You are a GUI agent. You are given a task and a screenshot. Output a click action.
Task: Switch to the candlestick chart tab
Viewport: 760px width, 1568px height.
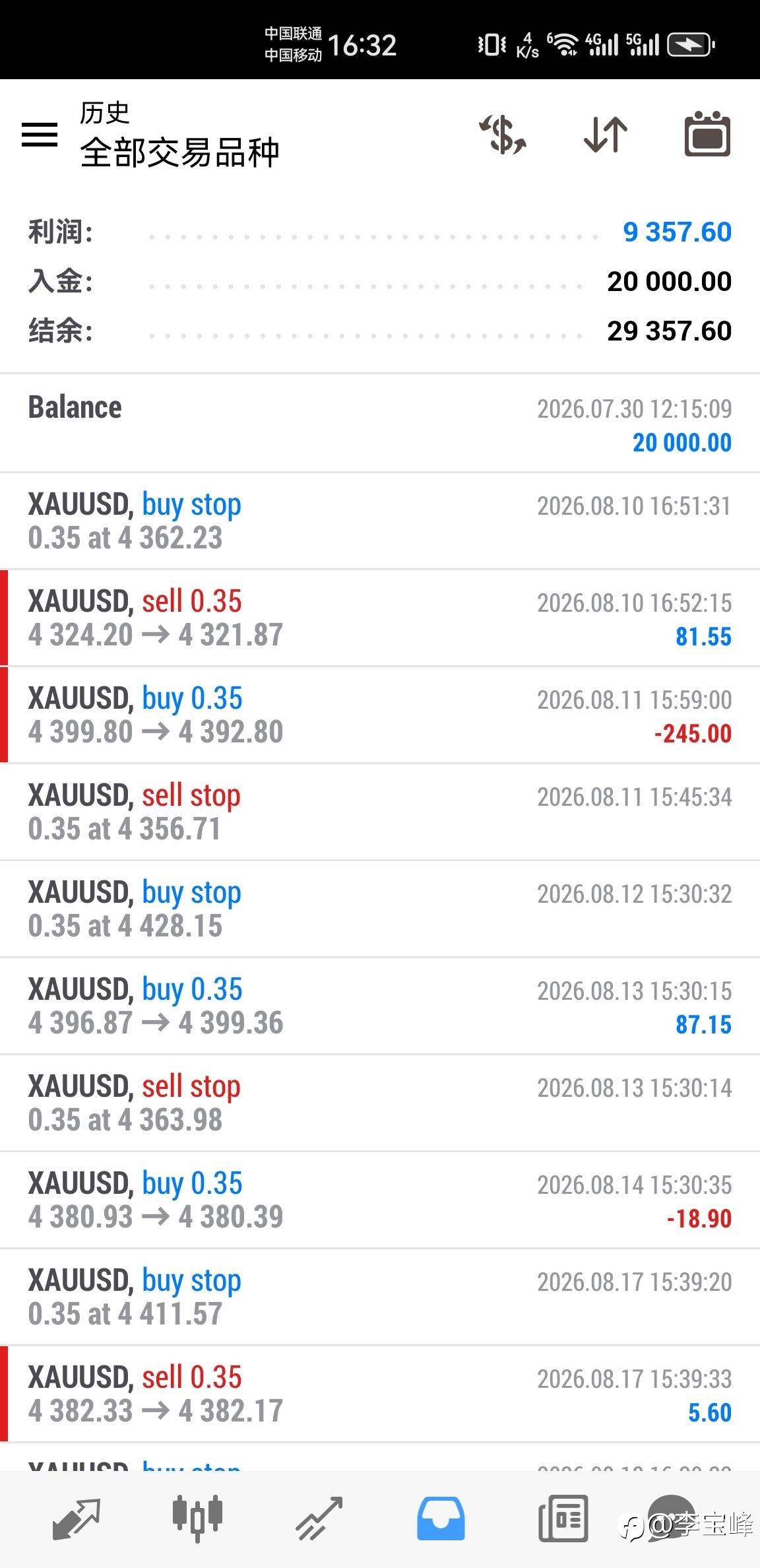click(197, 1519)
